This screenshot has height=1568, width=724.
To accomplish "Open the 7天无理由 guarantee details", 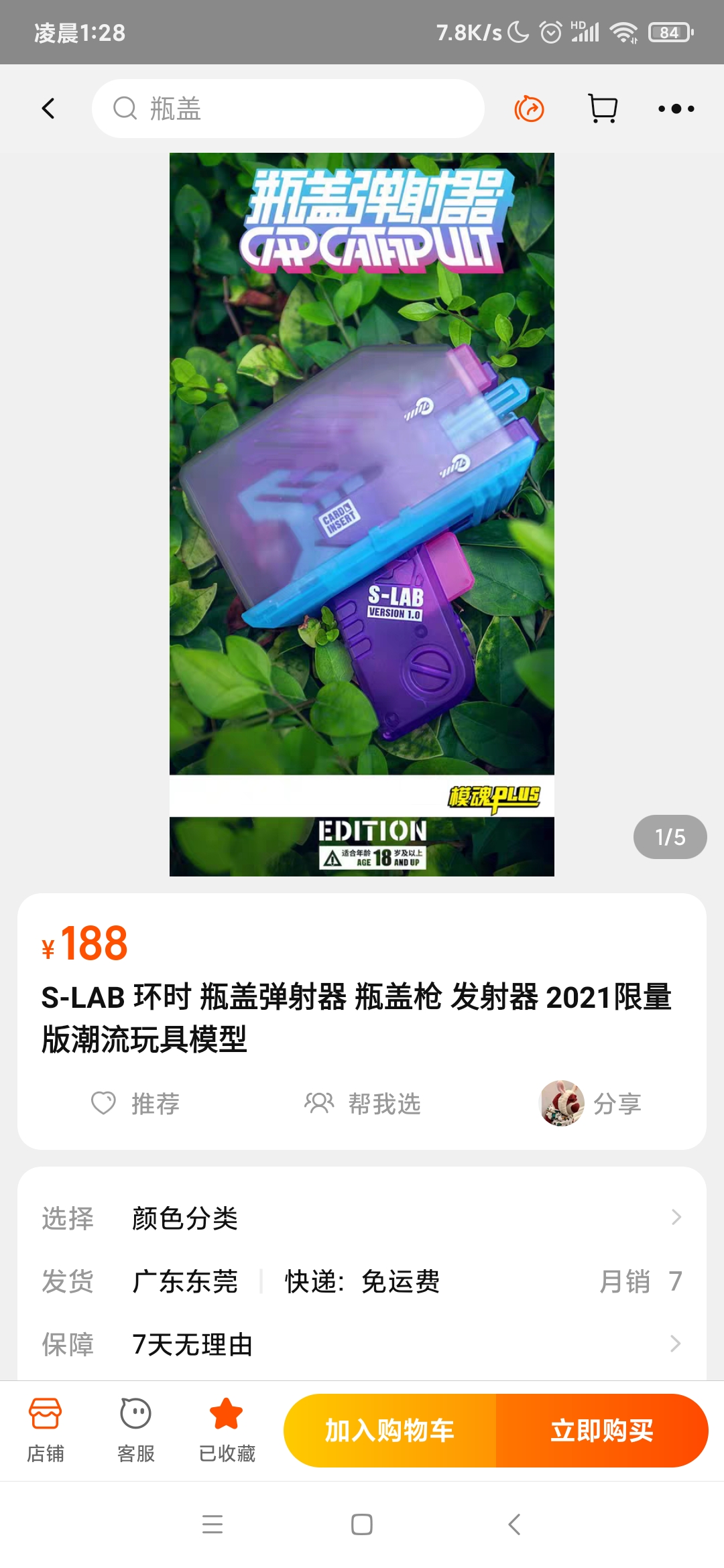I will click(362, 1344).
